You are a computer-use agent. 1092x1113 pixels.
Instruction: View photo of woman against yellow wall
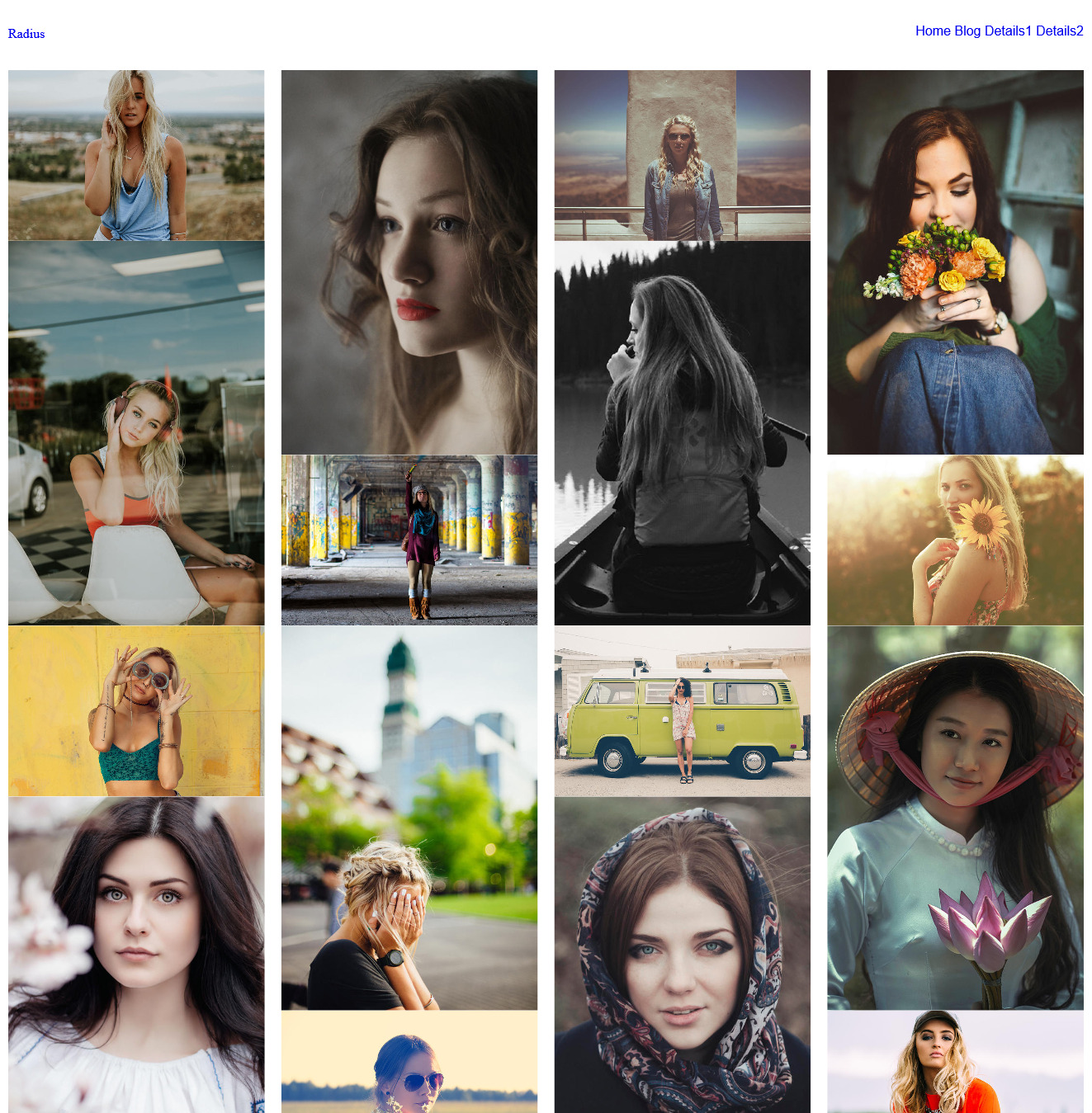136,710
